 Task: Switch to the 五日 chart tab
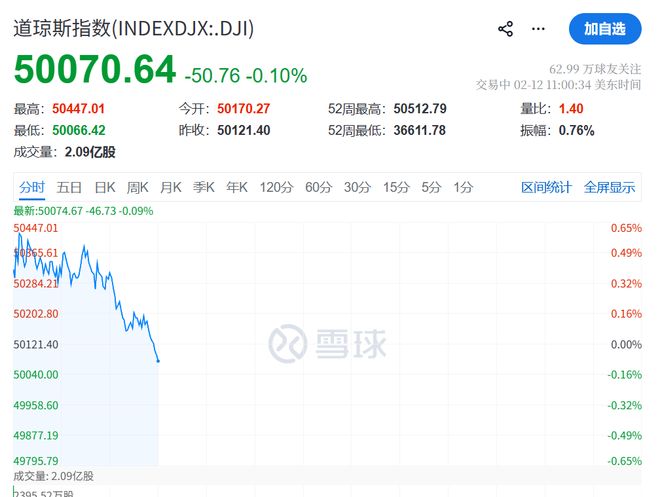click(69, 187)
